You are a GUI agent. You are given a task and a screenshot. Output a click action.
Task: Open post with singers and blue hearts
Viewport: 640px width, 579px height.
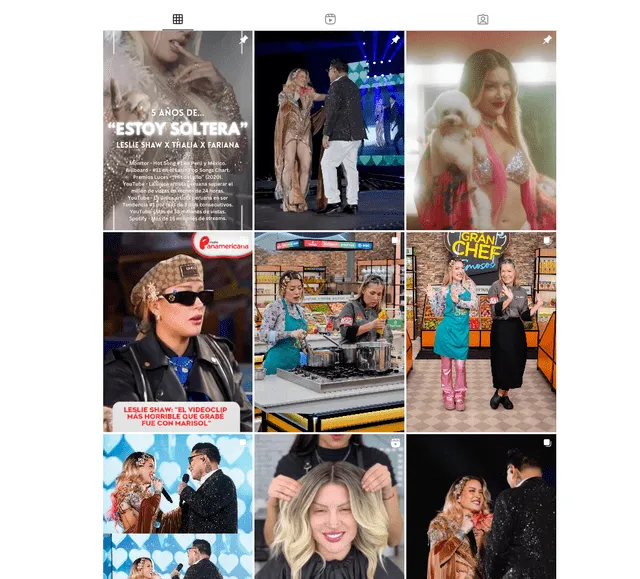click(x=178, y=506)
